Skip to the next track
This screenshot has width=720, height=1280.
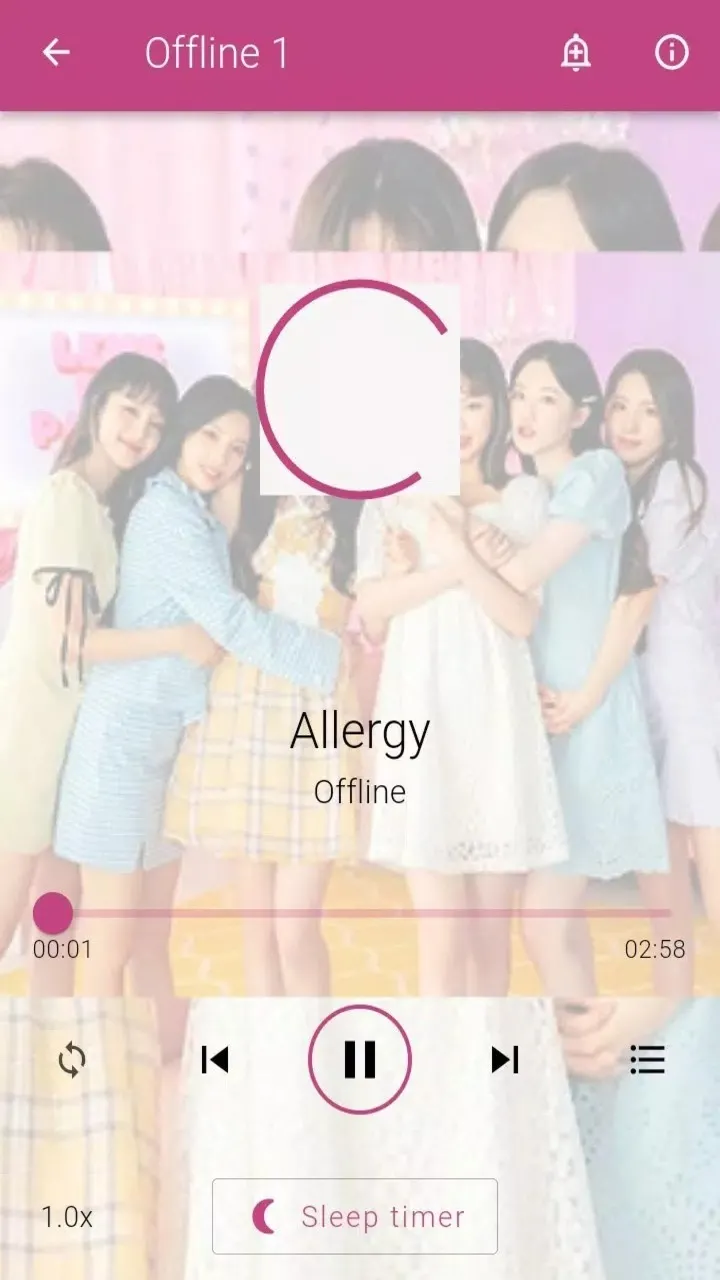[x=505, y=1060]
